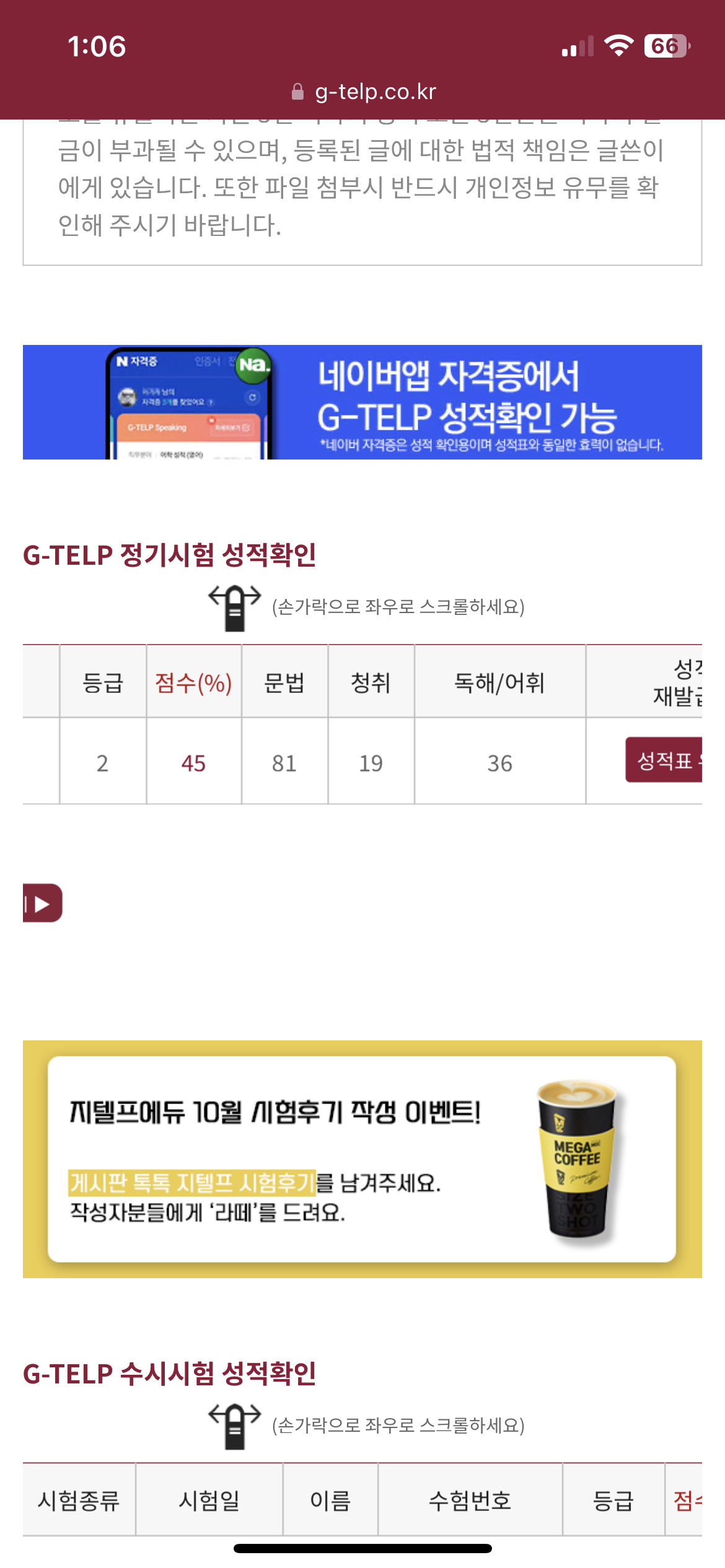This screenshot has width=725, height=1568.
Task: Tap the 성적표 reissue button
Action: click(x=664, y=760)
